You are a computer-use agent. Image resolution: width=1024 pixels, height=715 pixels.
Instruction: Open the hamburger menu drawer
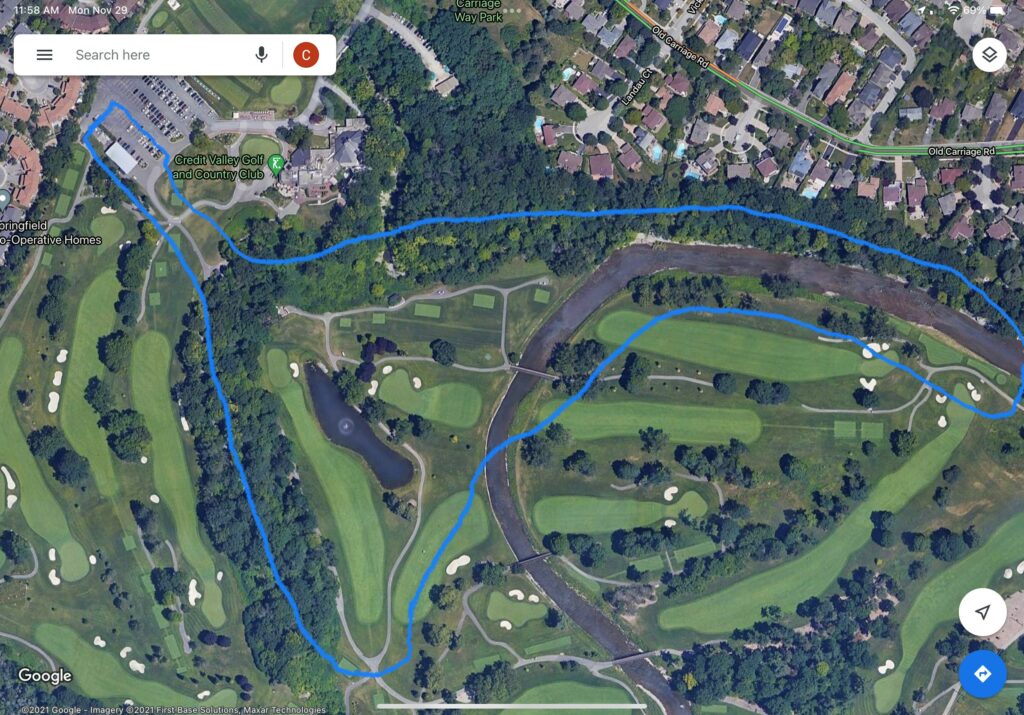pyautogui.click(x=44, y=55)
